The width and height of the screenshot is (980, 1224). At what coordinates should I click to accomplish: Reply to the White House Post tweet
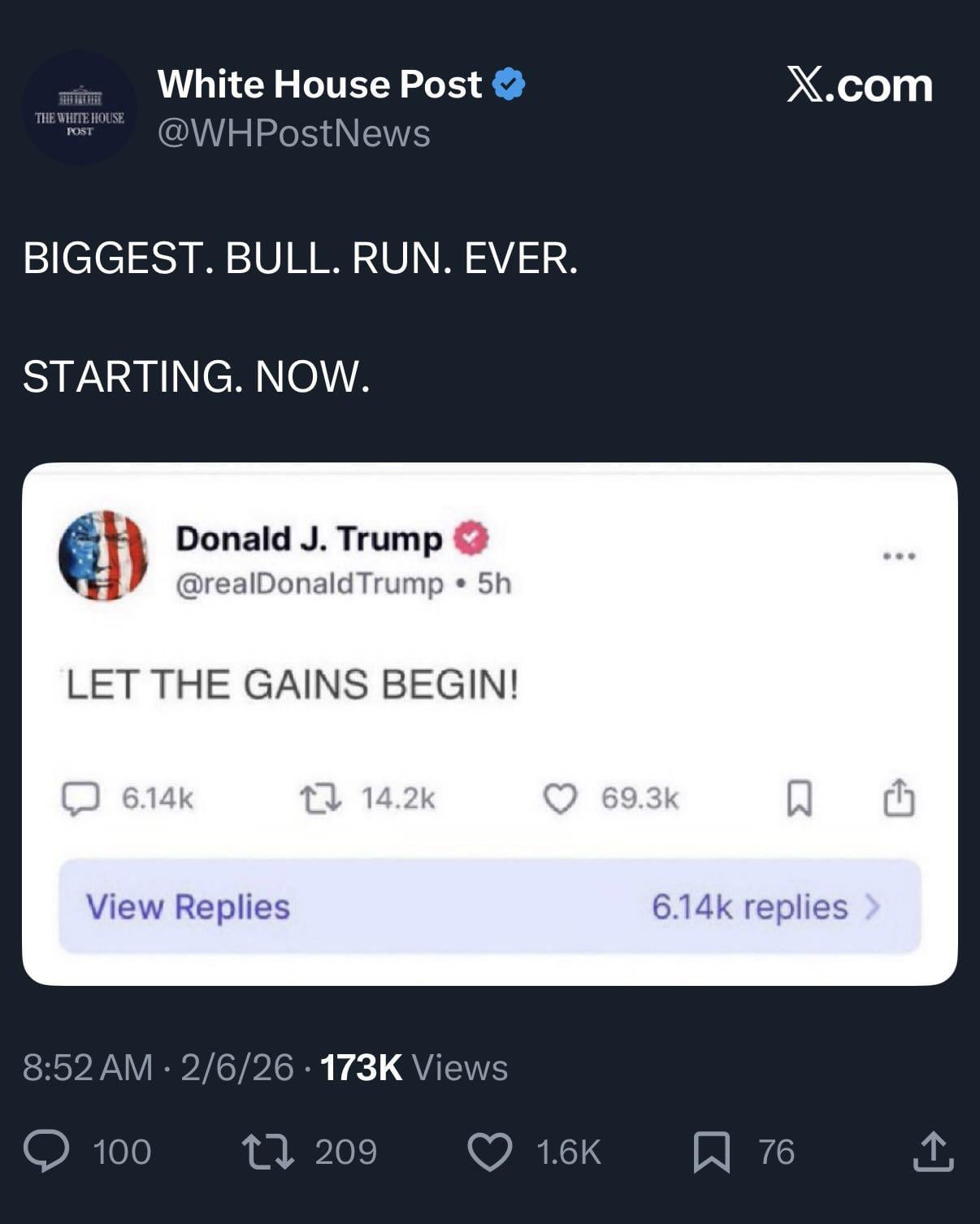point(46,1152)
